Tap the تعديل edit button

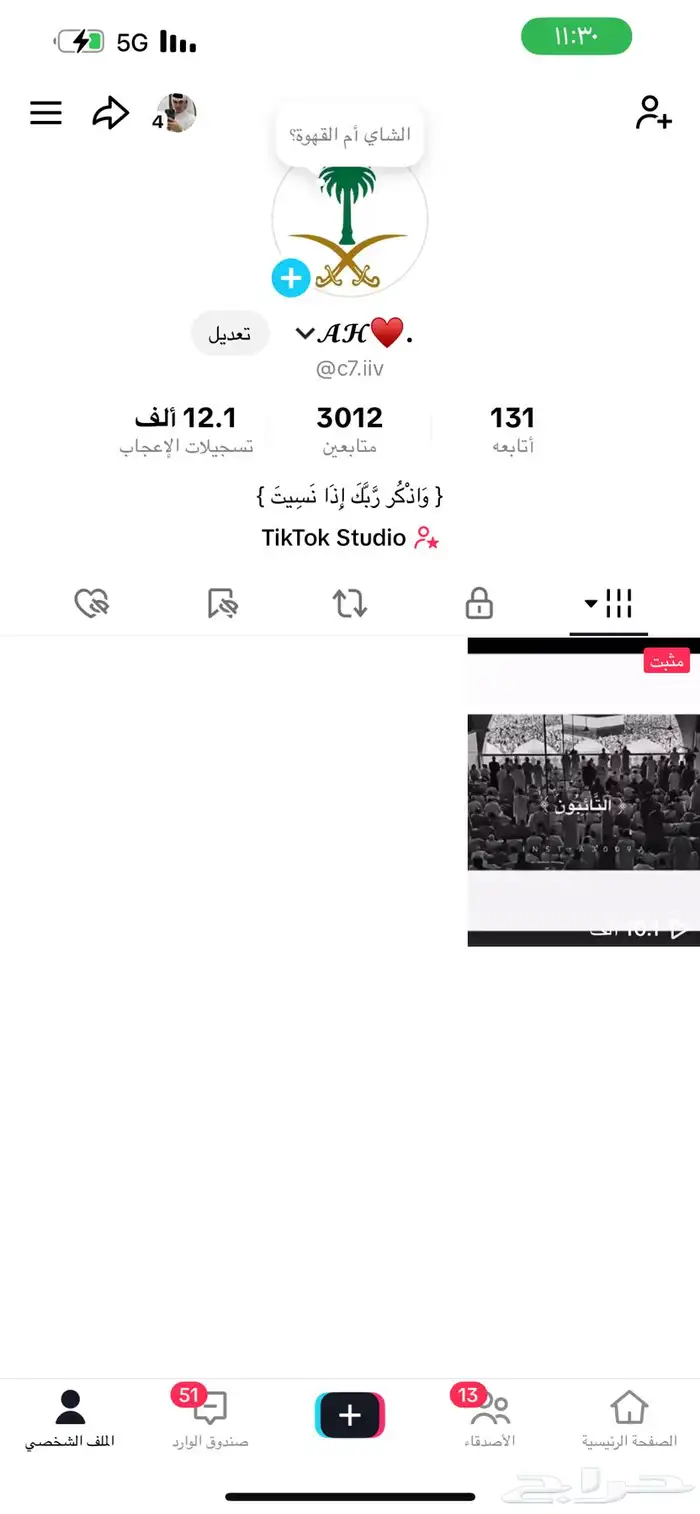[x=230, y=334]
